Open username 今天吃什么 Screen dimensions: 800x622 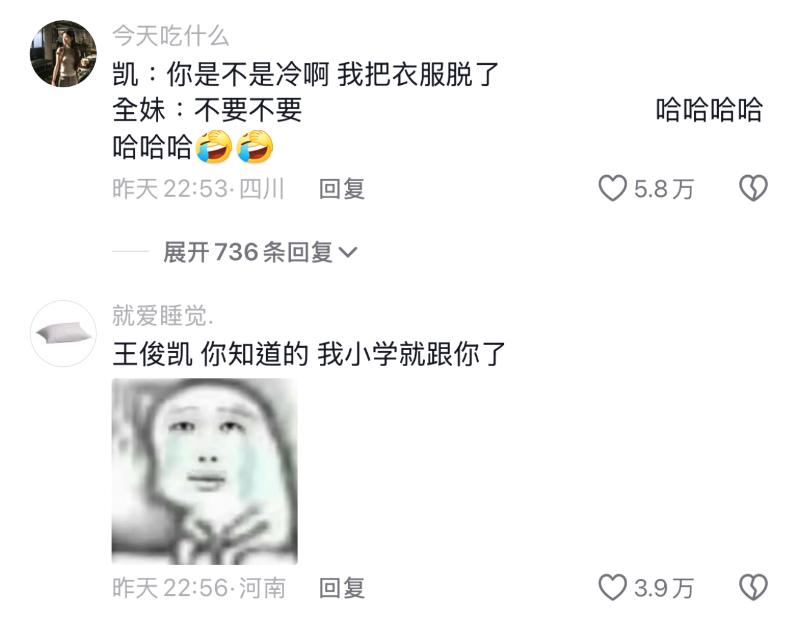[x=170, y=36]
